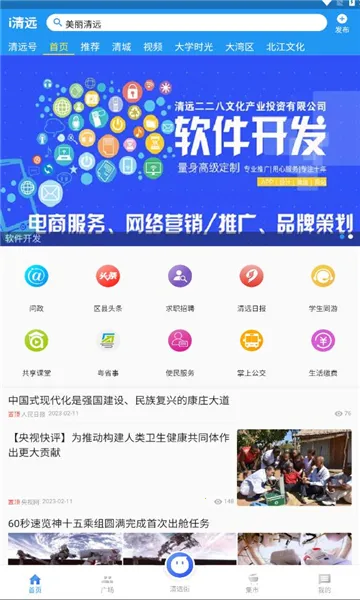Open the 发布 publish button
The width and height of the screenshot is (360, 600).
tap(342, 24)
